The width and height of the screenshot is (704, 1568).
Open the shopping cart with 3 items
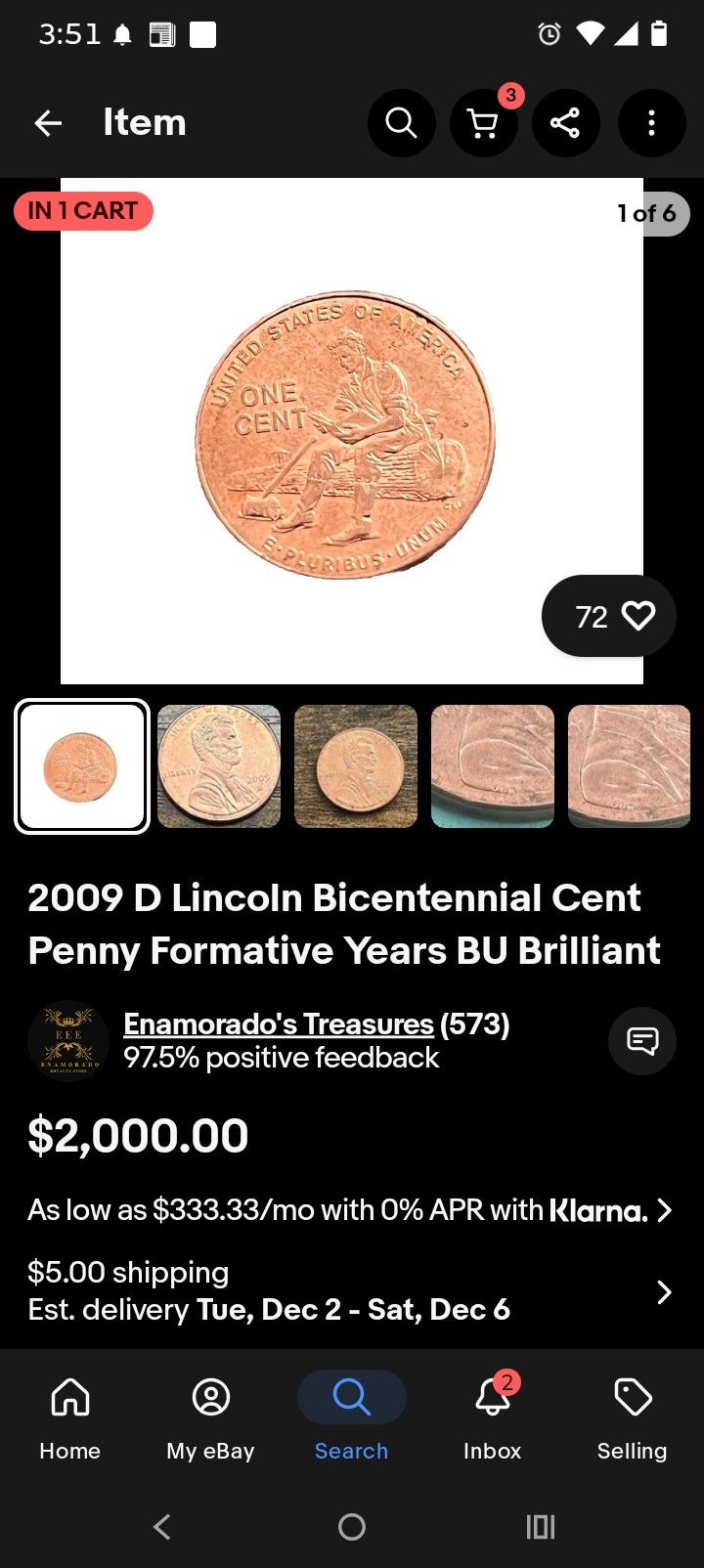(x=483, y=123)
